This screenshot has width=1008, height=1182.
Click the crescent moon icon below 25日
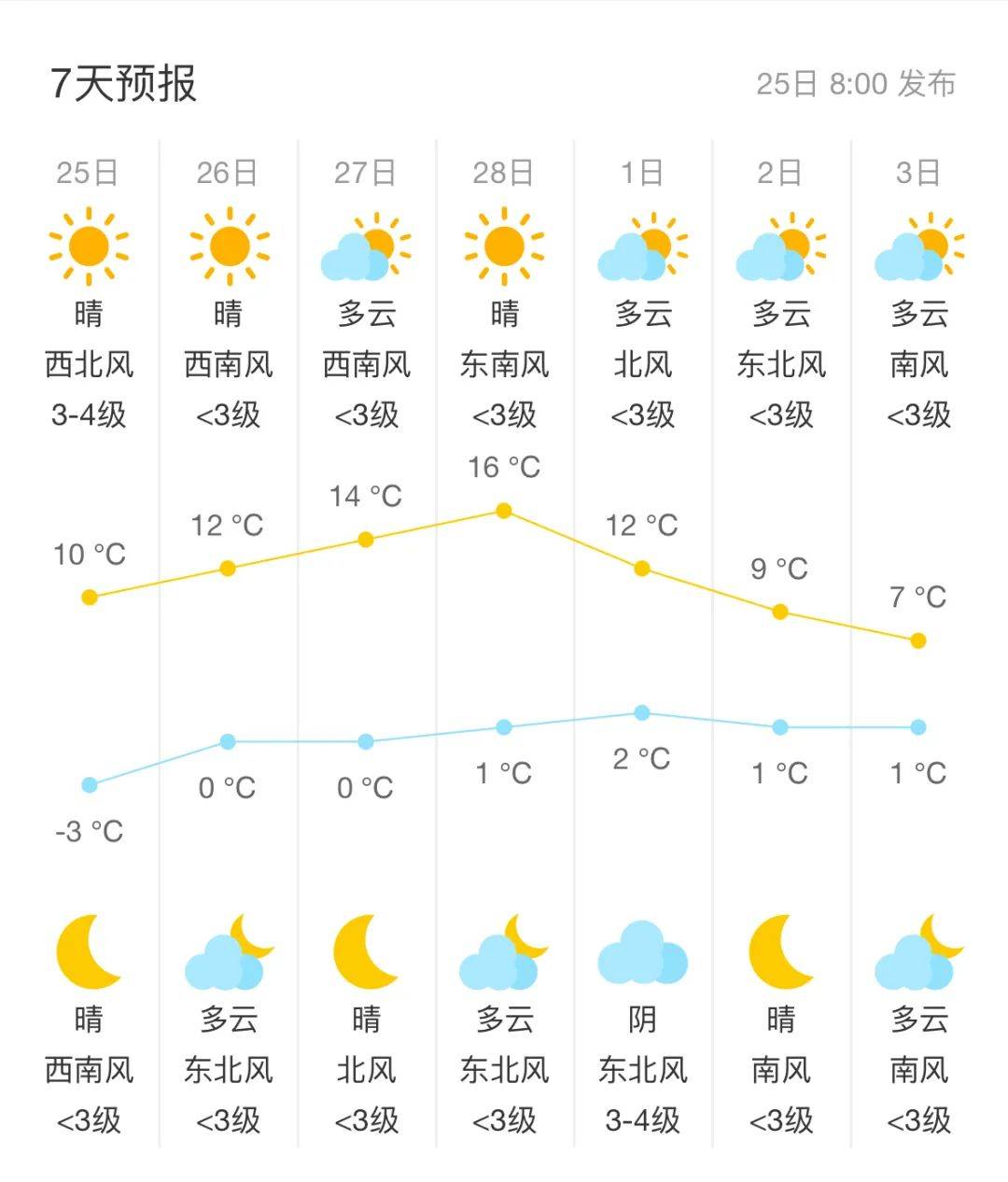[x=89, y=954]
